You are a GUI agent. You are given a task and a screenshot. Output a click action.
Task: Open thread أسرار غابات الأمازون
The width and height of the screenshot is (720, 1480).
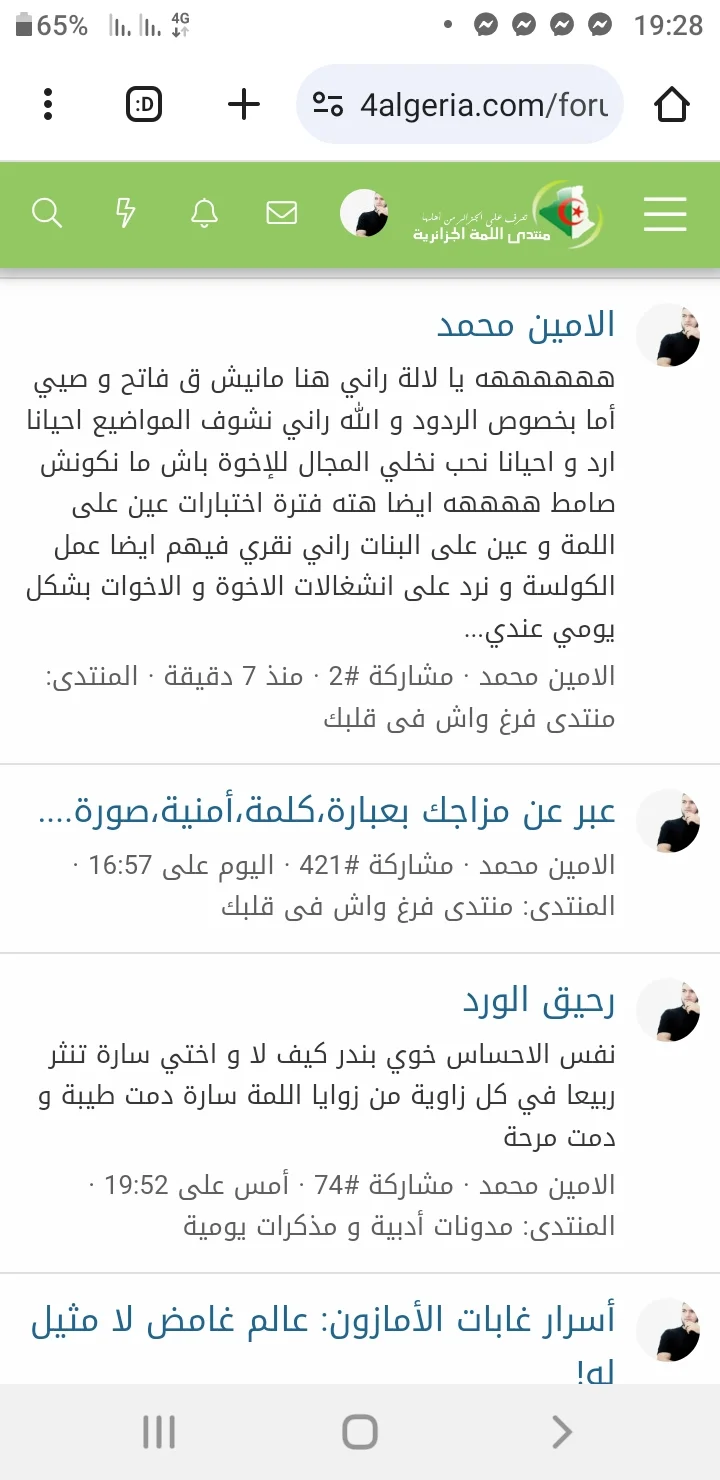[324, 1342]
